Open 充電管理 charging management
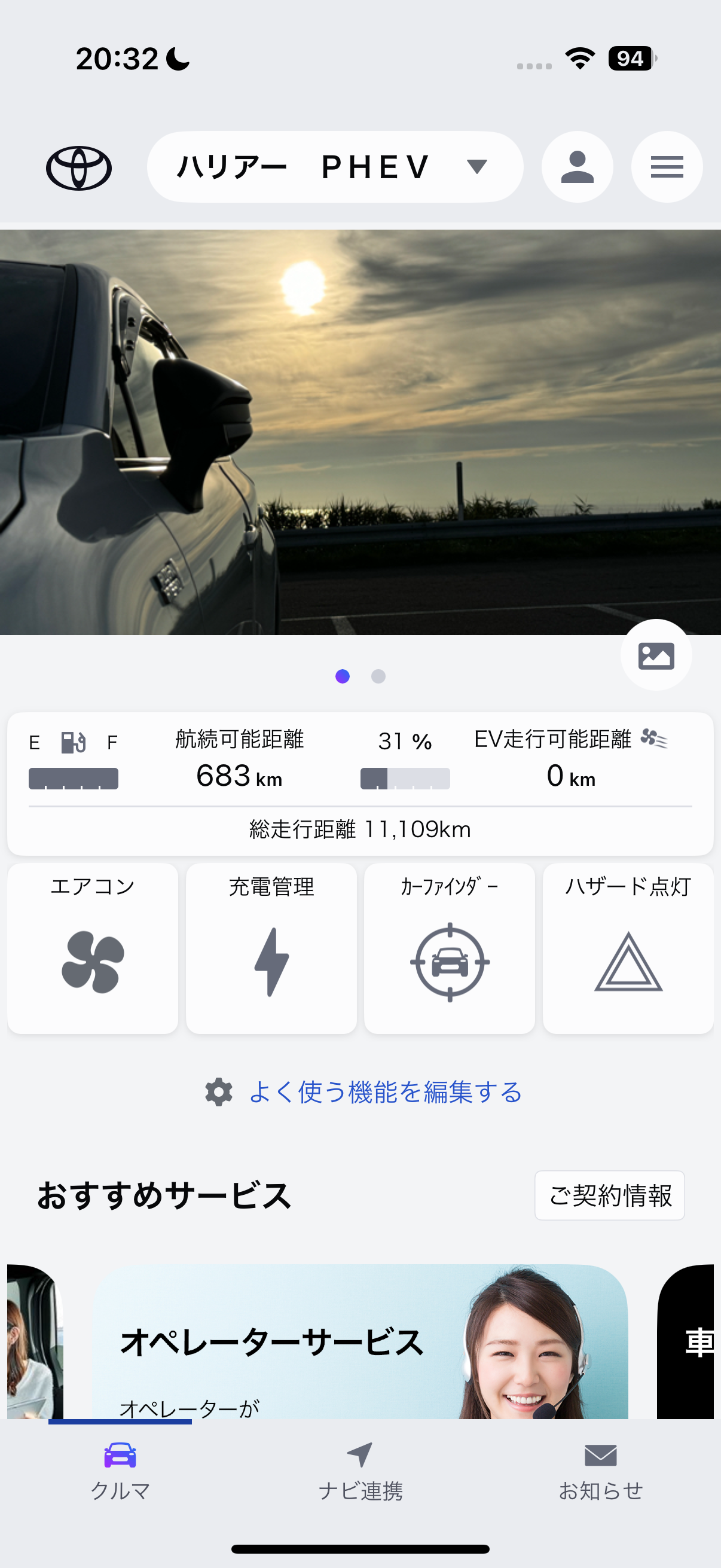The height and width of the screenshot is (1568, 721). tap(271, 948)
